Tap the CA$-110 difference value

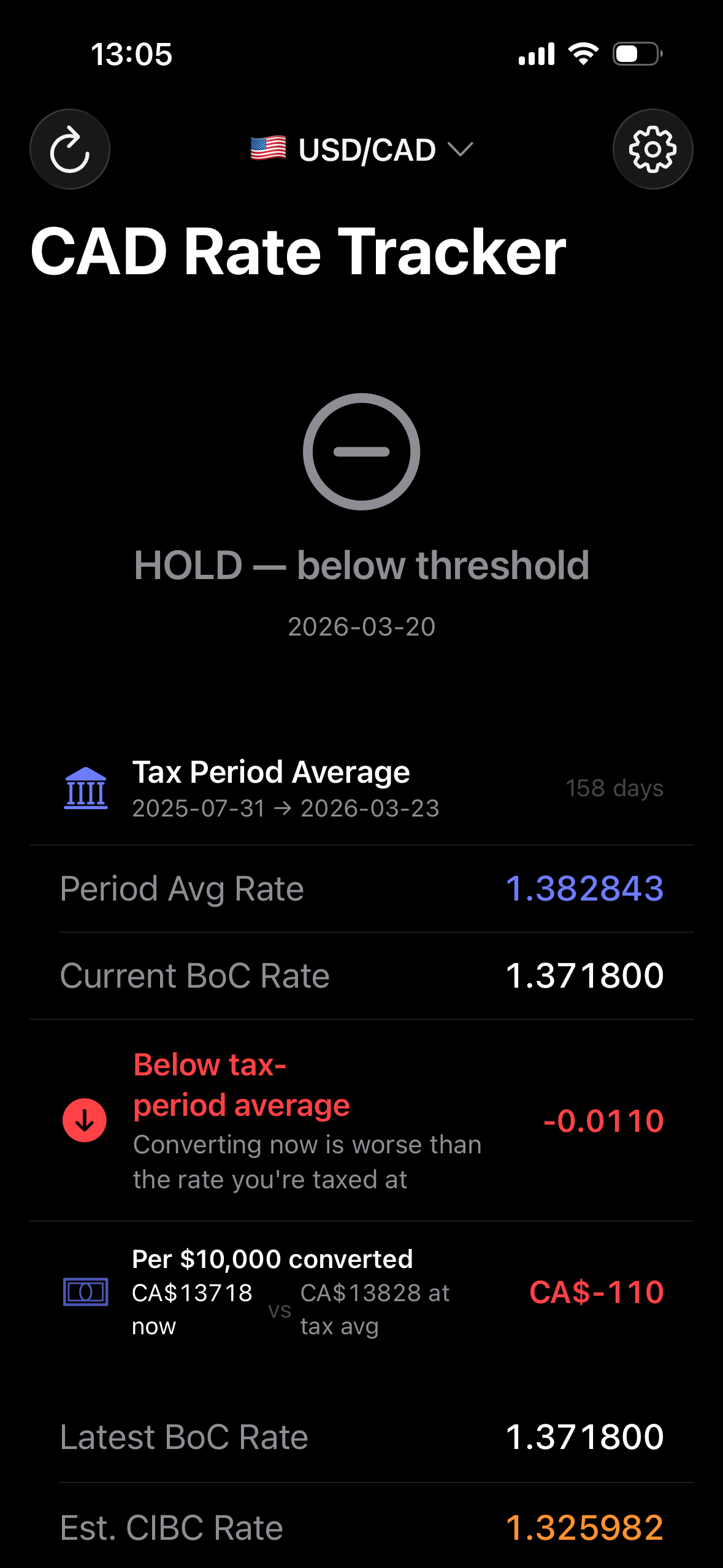[596, 1291]
